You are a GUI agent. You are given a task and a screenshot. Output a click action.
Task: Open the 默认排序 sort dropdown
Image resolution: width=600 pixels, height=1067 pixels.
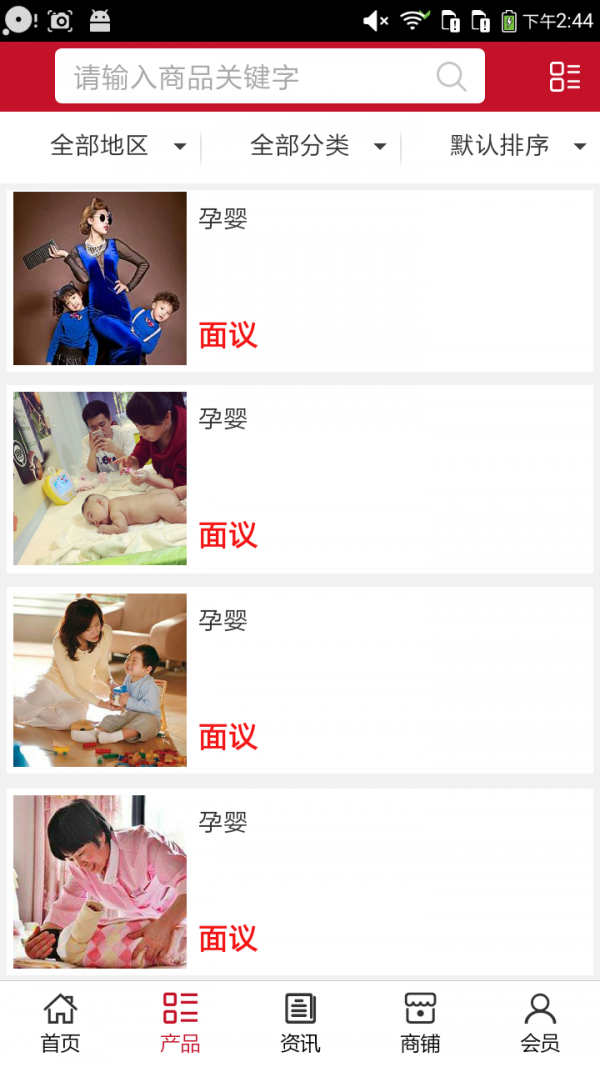click(517, 146)
